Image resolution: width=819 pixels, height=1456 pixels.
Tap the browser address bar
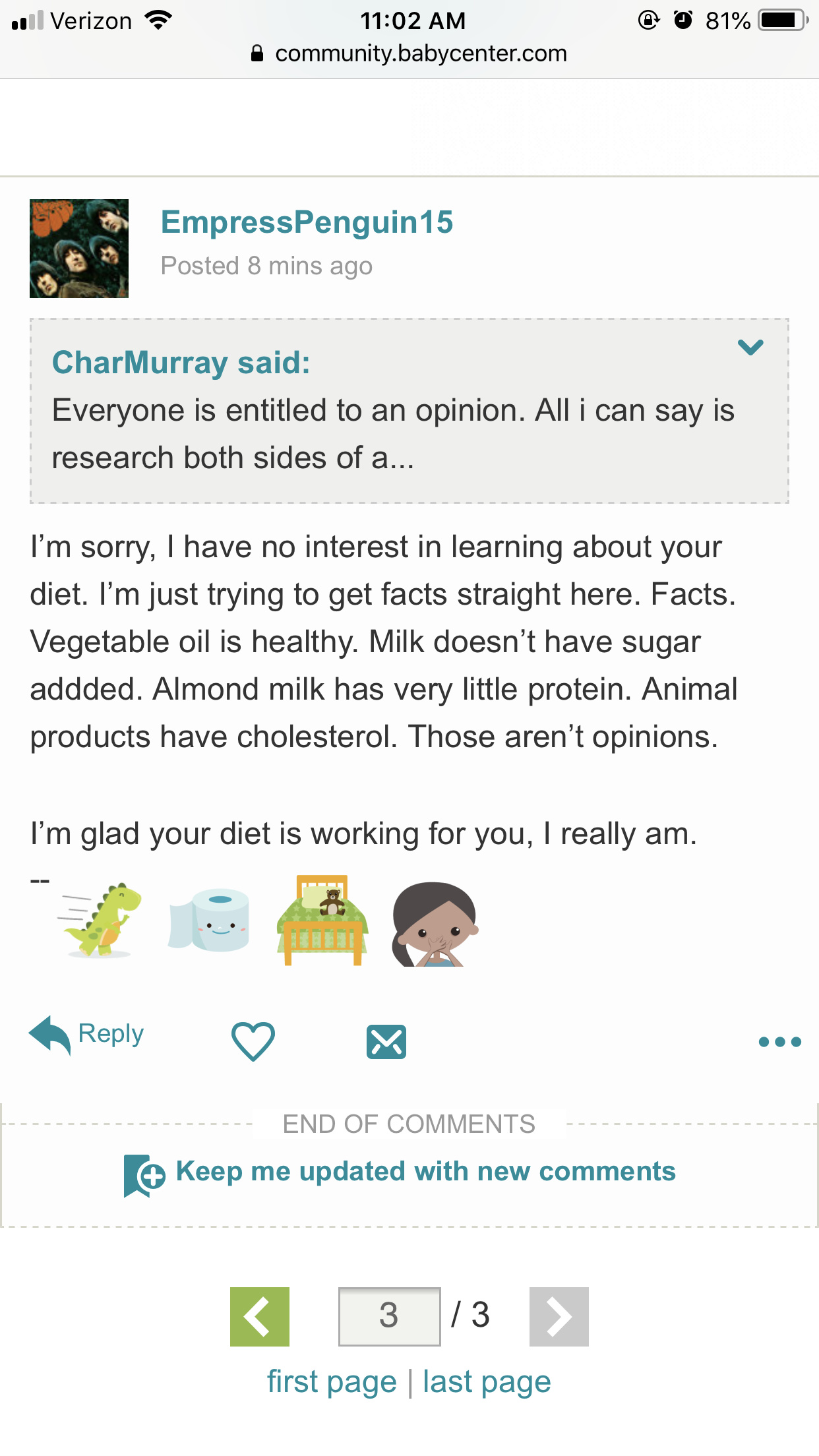pos(409,53)
